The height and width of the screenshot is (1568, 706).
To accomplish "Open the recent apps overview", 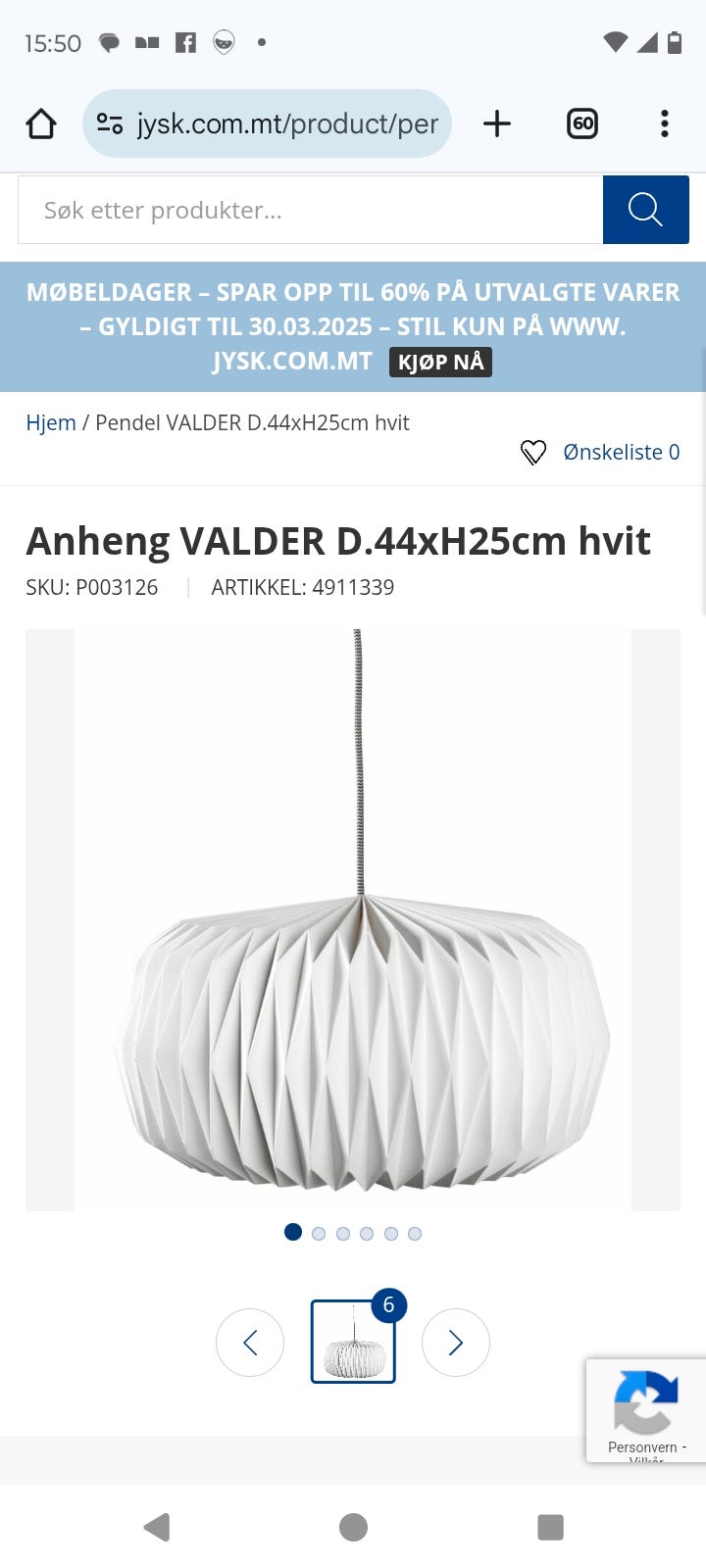I will [x=550, y=1527].
